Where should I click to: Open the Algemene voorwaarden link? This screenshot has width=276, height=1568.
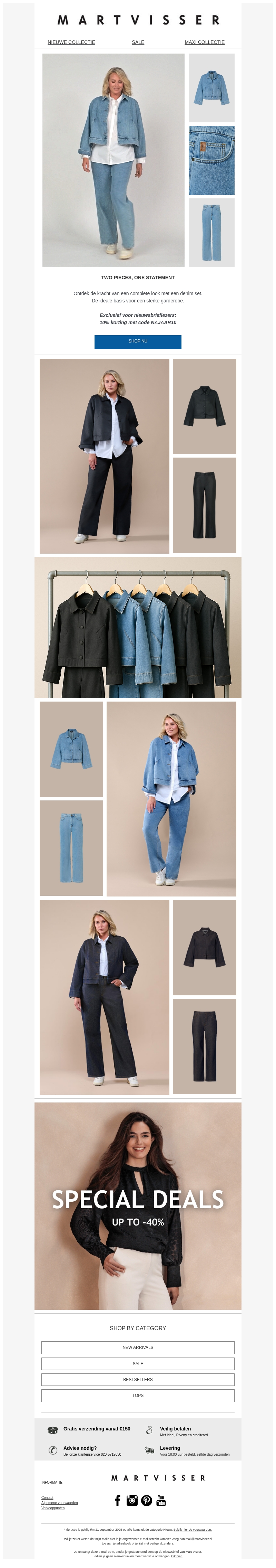coord(60,1503)
